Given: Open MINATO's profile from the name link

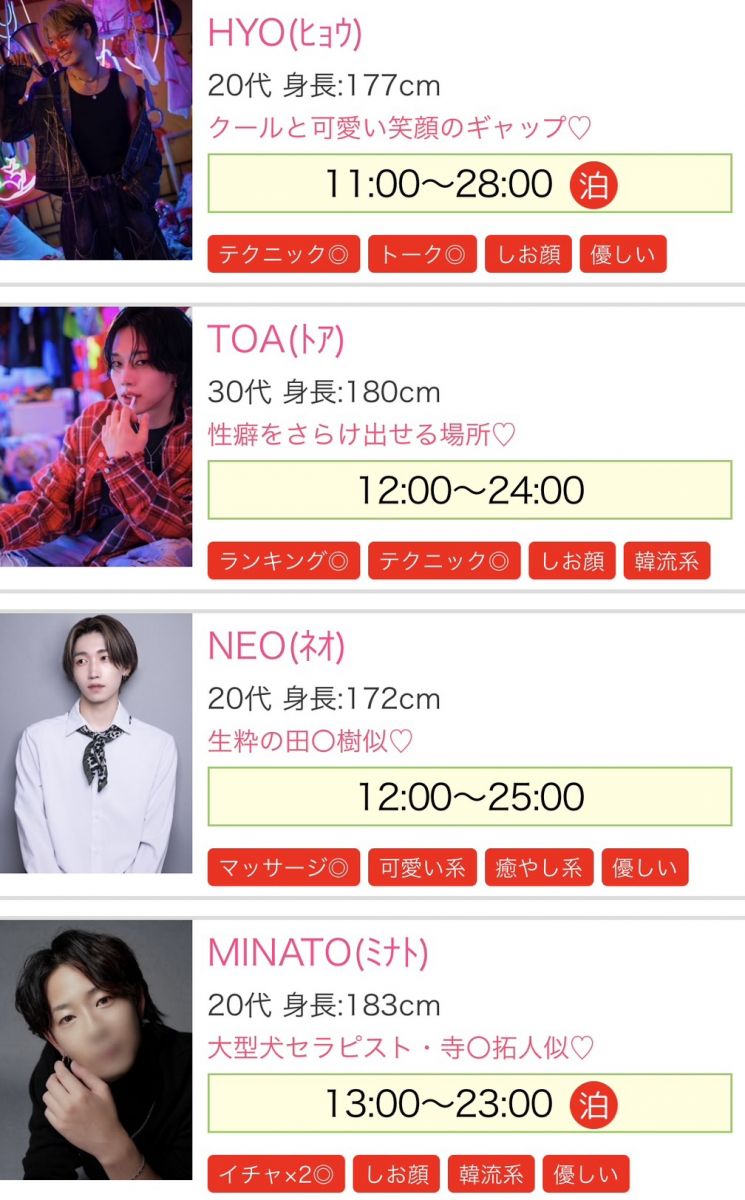Looking at the screenshot, I should click(x=317, y=954).
